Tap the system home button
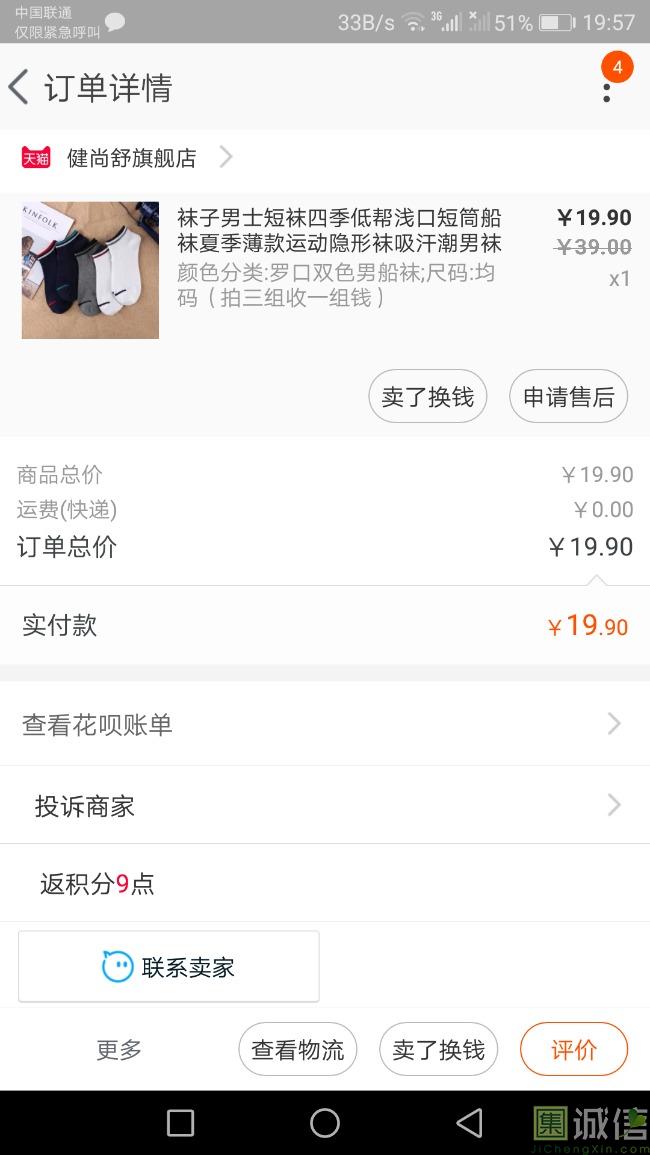 pyautogui.click(x=325, y=1123)
